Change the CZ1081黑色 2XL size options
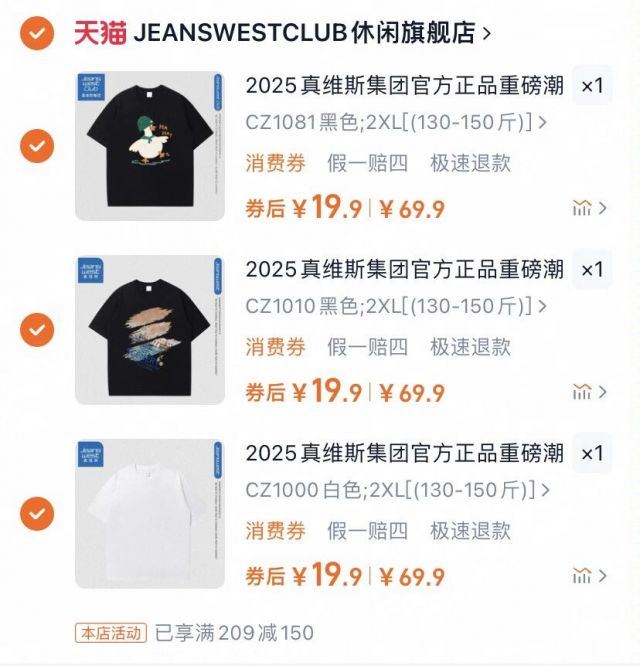The image size is (640, 666). (x=396, y=123)
